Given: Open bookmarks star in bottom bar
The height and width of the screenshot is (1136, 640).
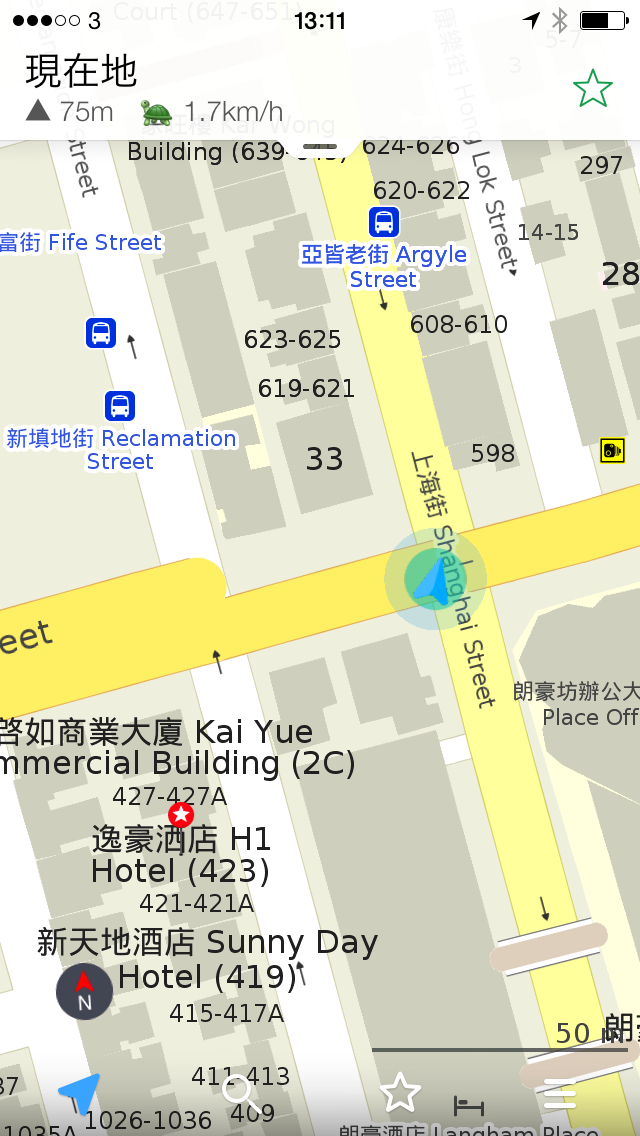Looking at the screenshot, I should coord(400,1092).
